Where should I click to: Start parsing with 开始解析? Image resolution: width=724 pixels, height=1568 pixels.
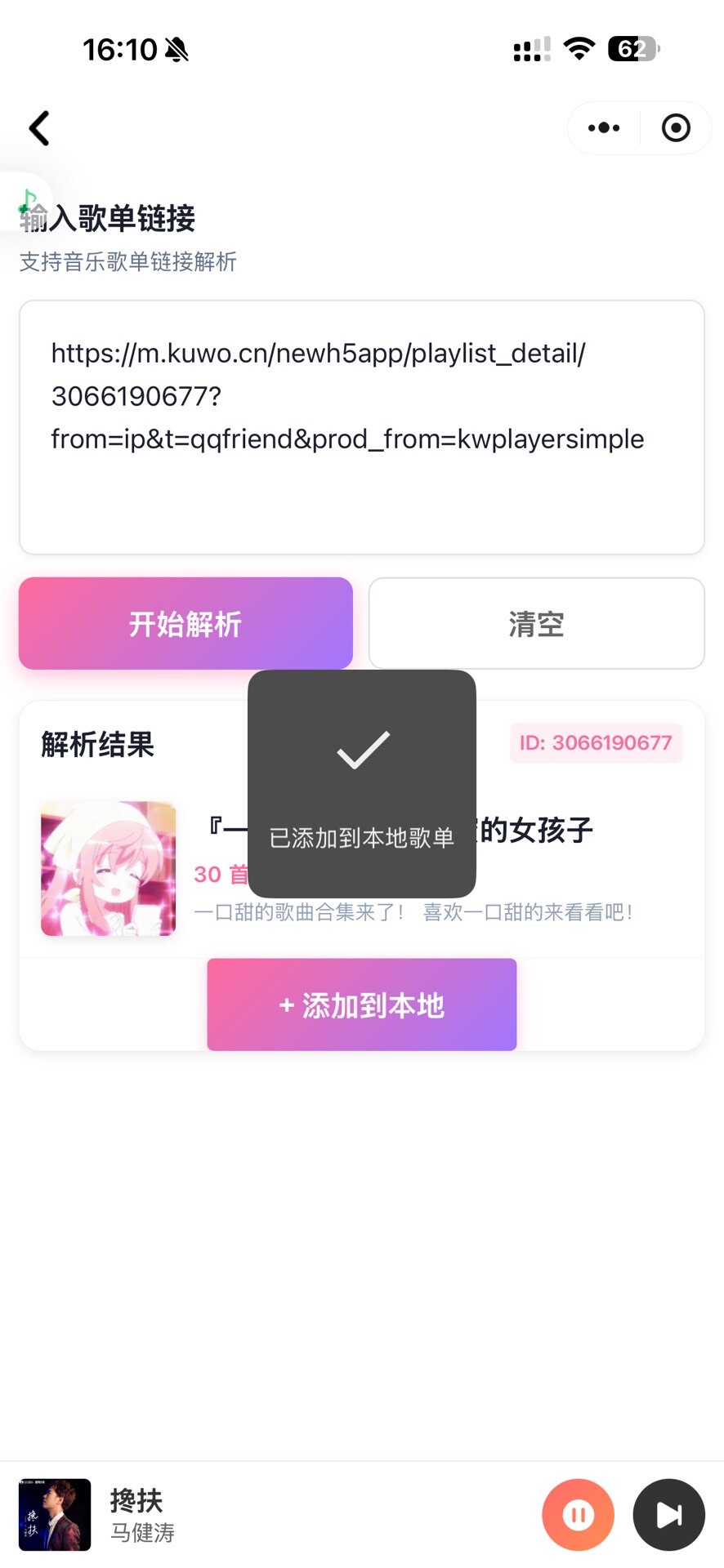[x=185, y=624]
